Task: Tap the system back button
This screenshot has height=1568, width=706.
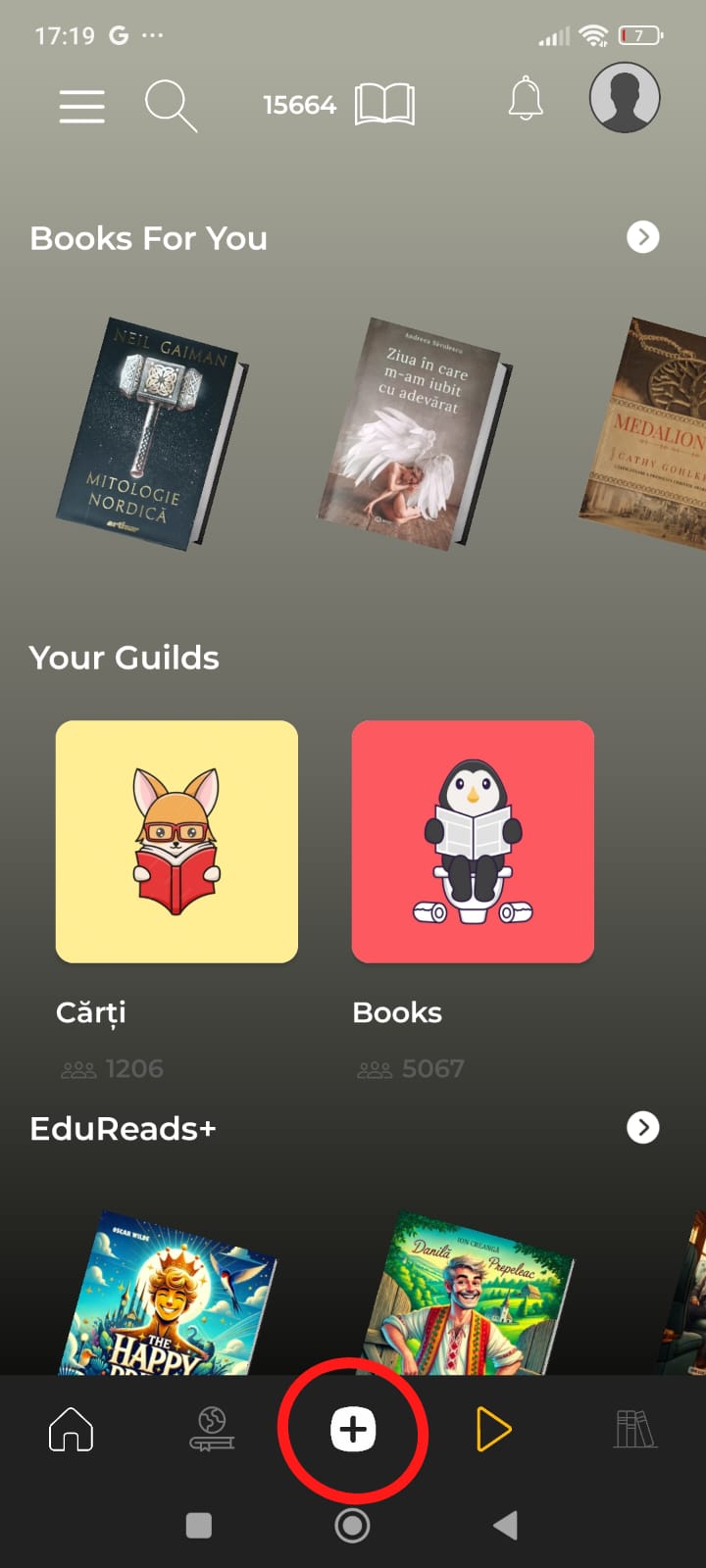Action: tap(505, 1525)
